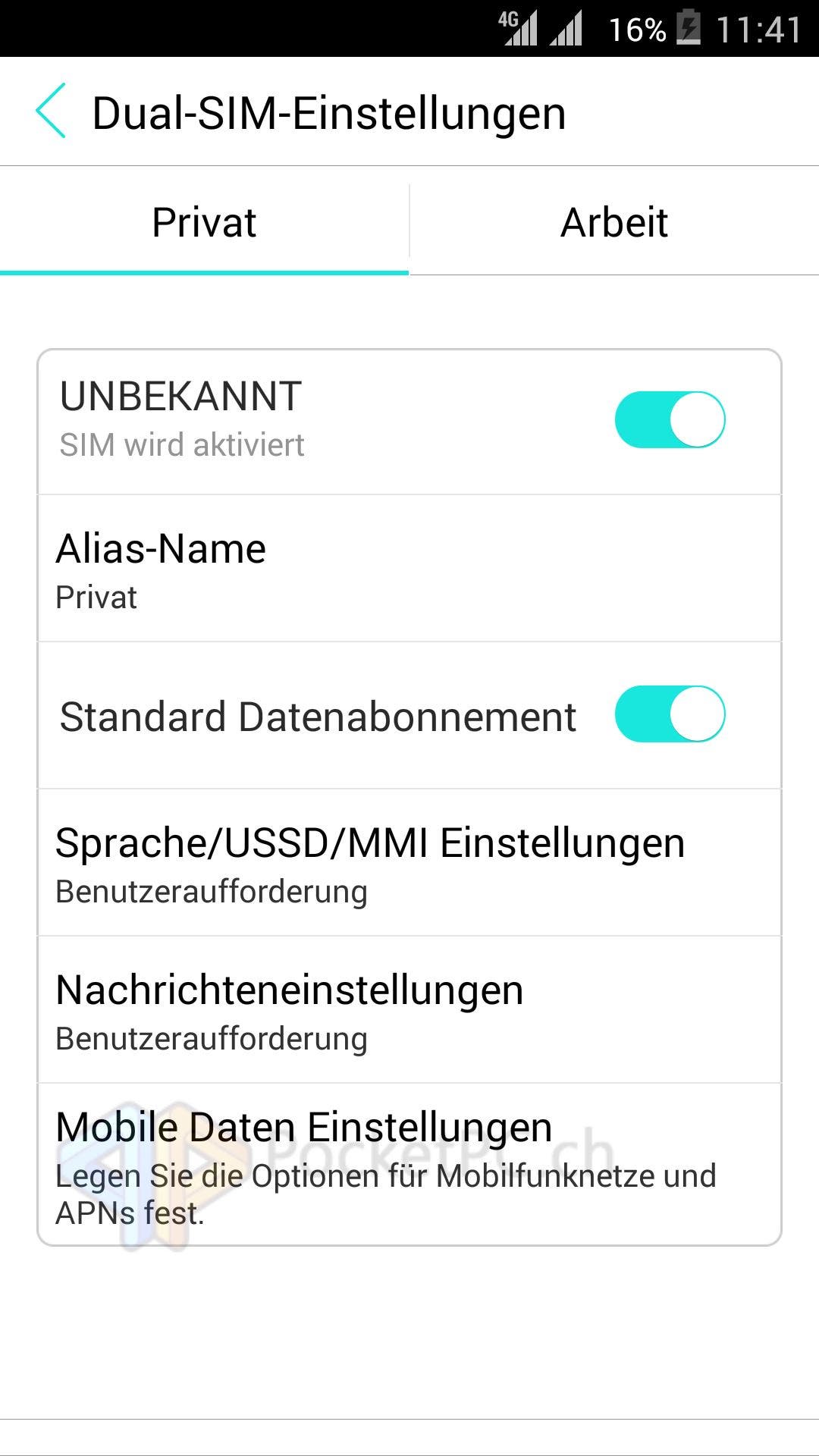
Task: Open Mobile Daten Einstellungen
Action: pos(409,1165)
